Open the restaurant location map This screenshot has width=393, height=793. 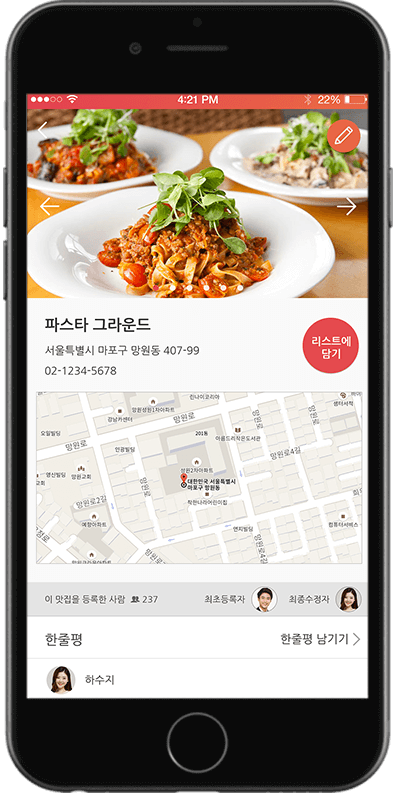[199, 477]
